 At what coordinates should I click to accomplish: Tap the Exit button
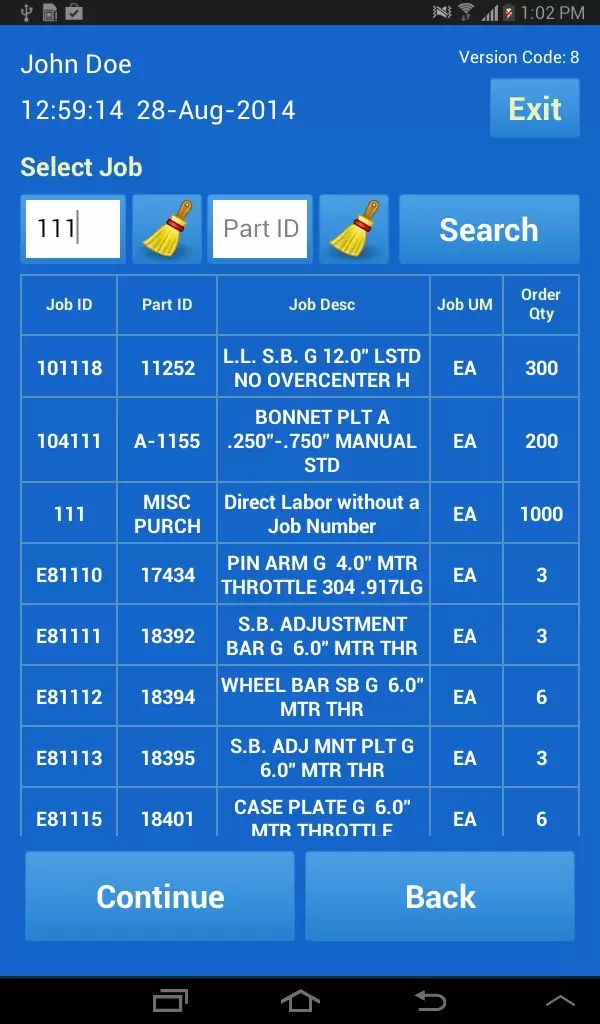point(534,108)
